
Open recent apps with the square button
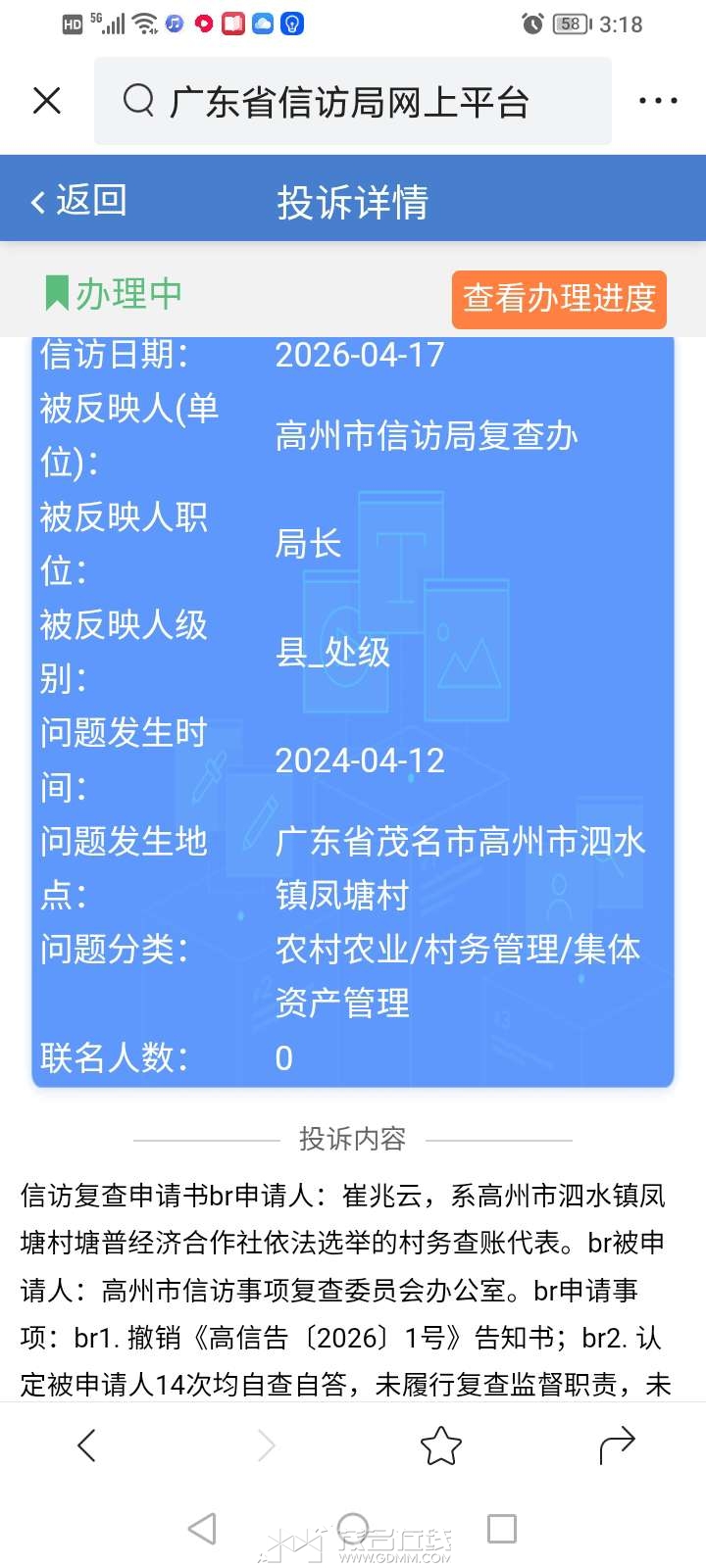pos(502,1529)
